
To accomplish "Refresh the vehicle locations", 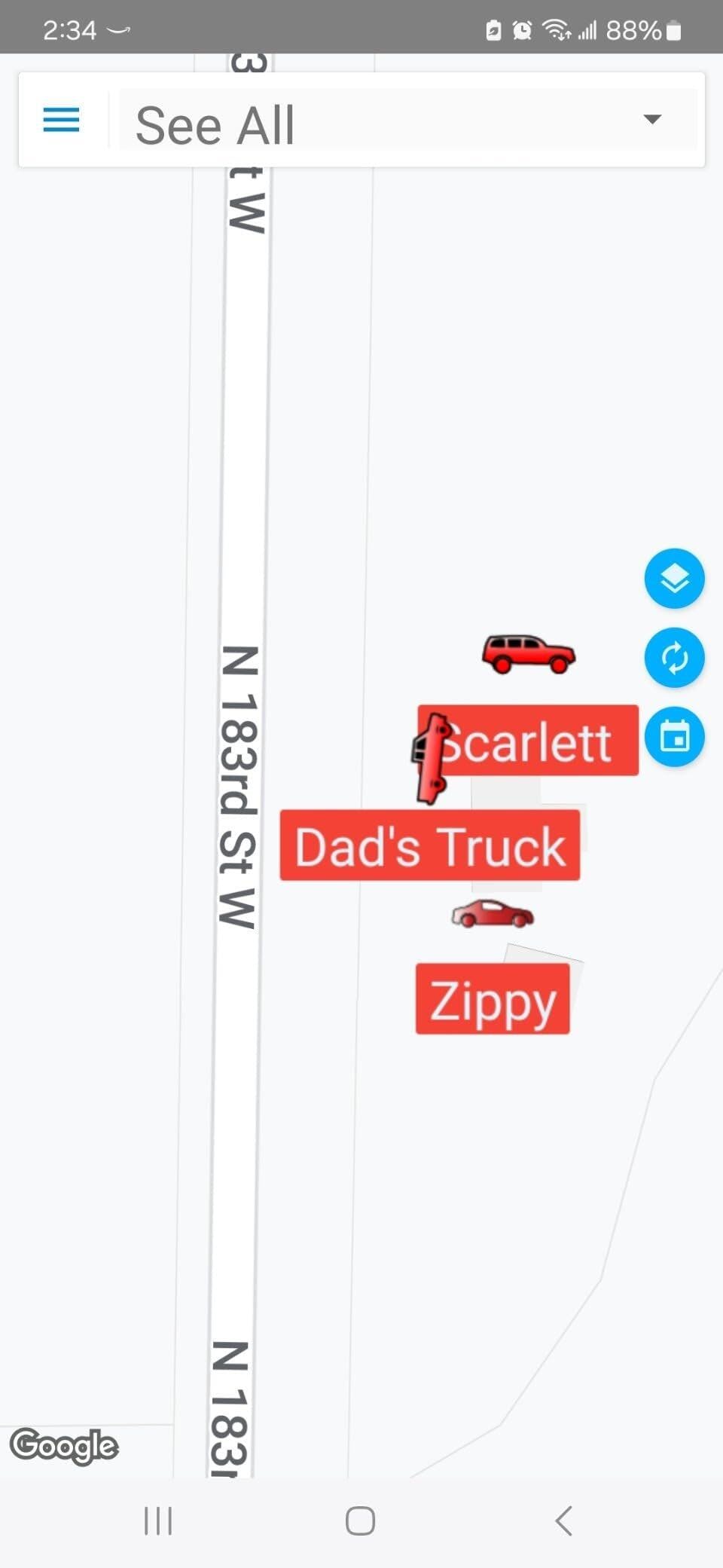I will [x=674, y=658].
